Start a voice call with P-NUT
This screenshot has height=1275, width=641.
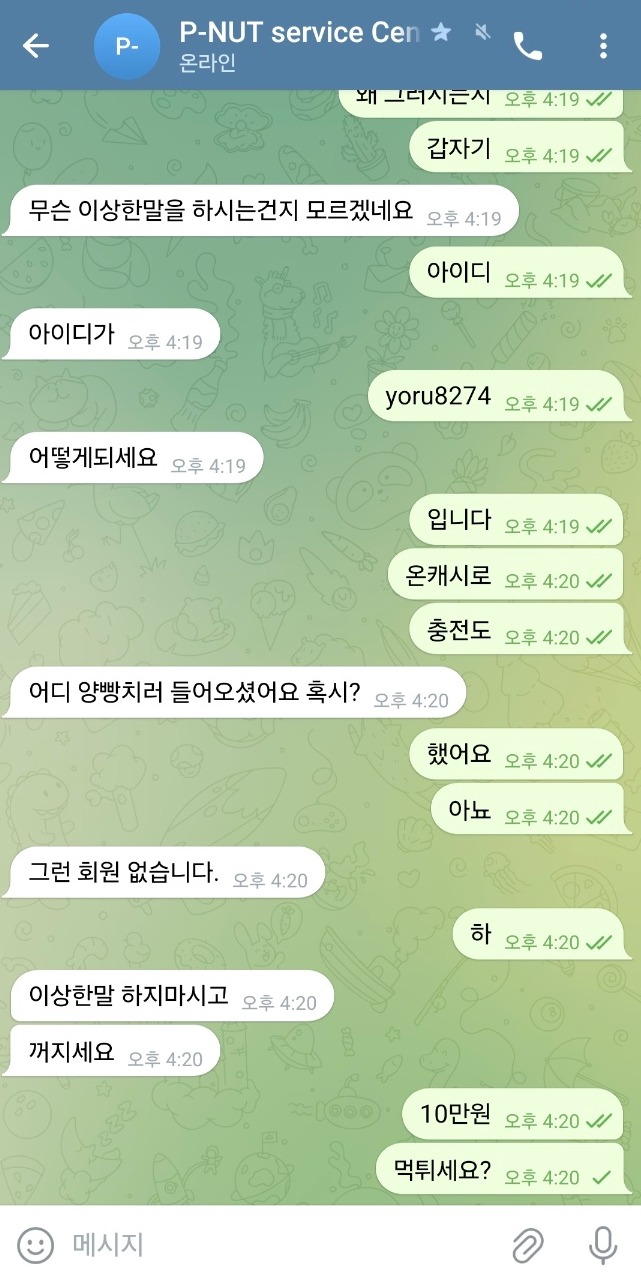pyautogui.click(x=527, y=46)
